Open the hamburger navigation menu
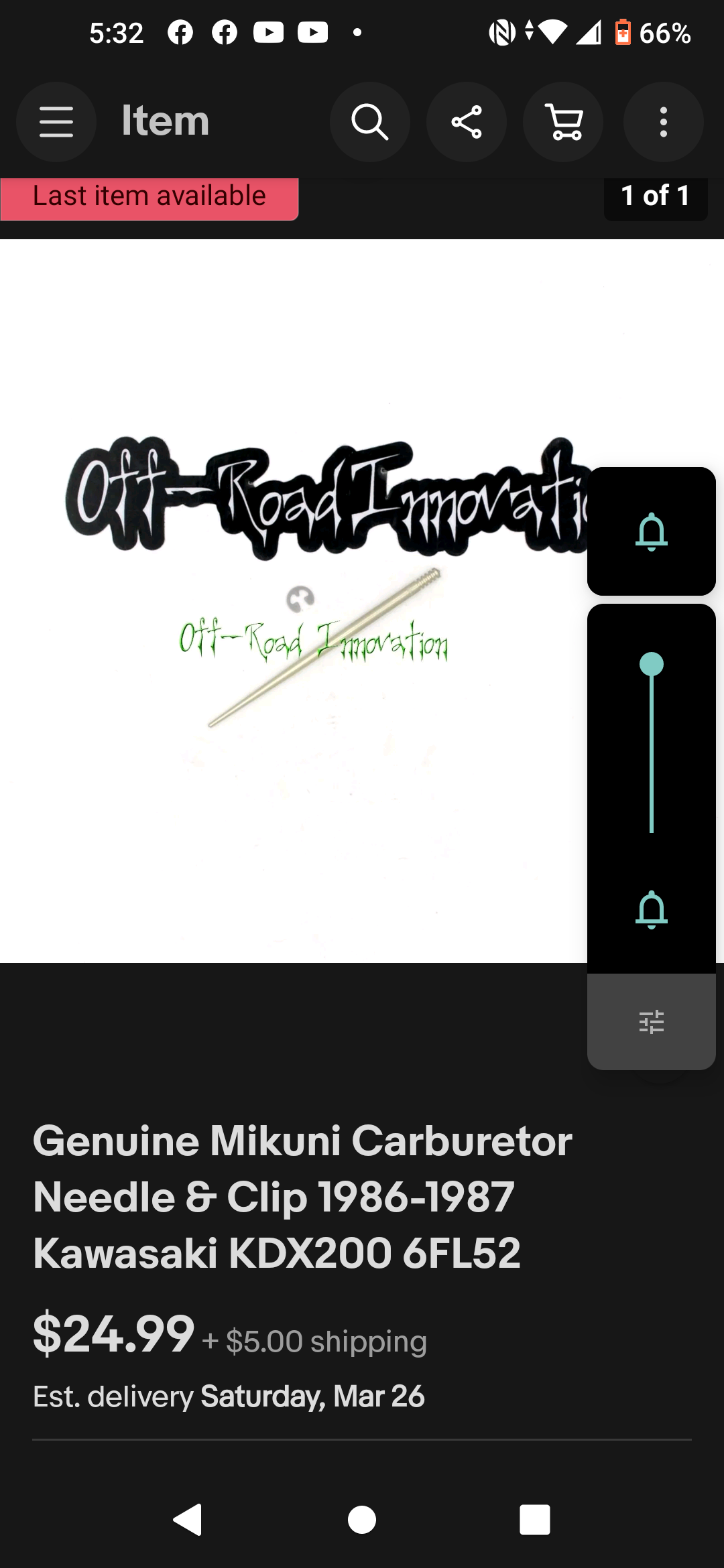The height and width of the screenshot is (1568, 724). tap(56, 122)
